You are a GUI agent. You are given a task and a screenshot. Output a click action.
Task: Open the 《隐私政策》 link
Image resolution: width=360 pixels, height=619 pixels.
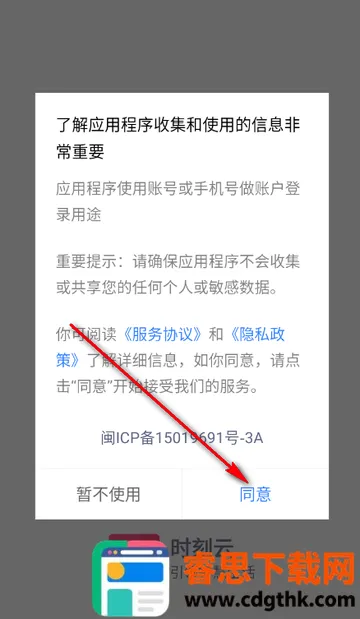point(256,335)
